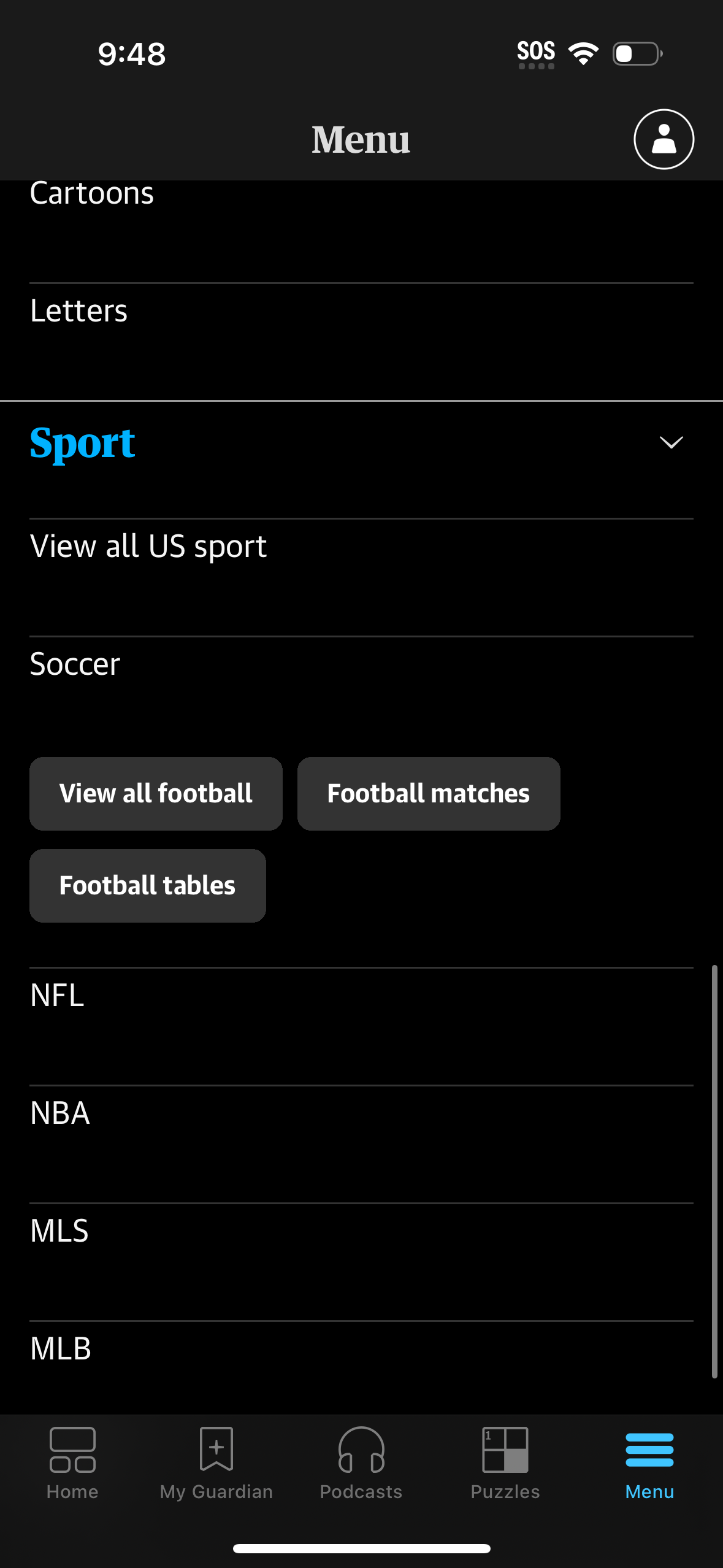Open Football matches
This screenshot has height=1568, width=723.
(428, 793)
